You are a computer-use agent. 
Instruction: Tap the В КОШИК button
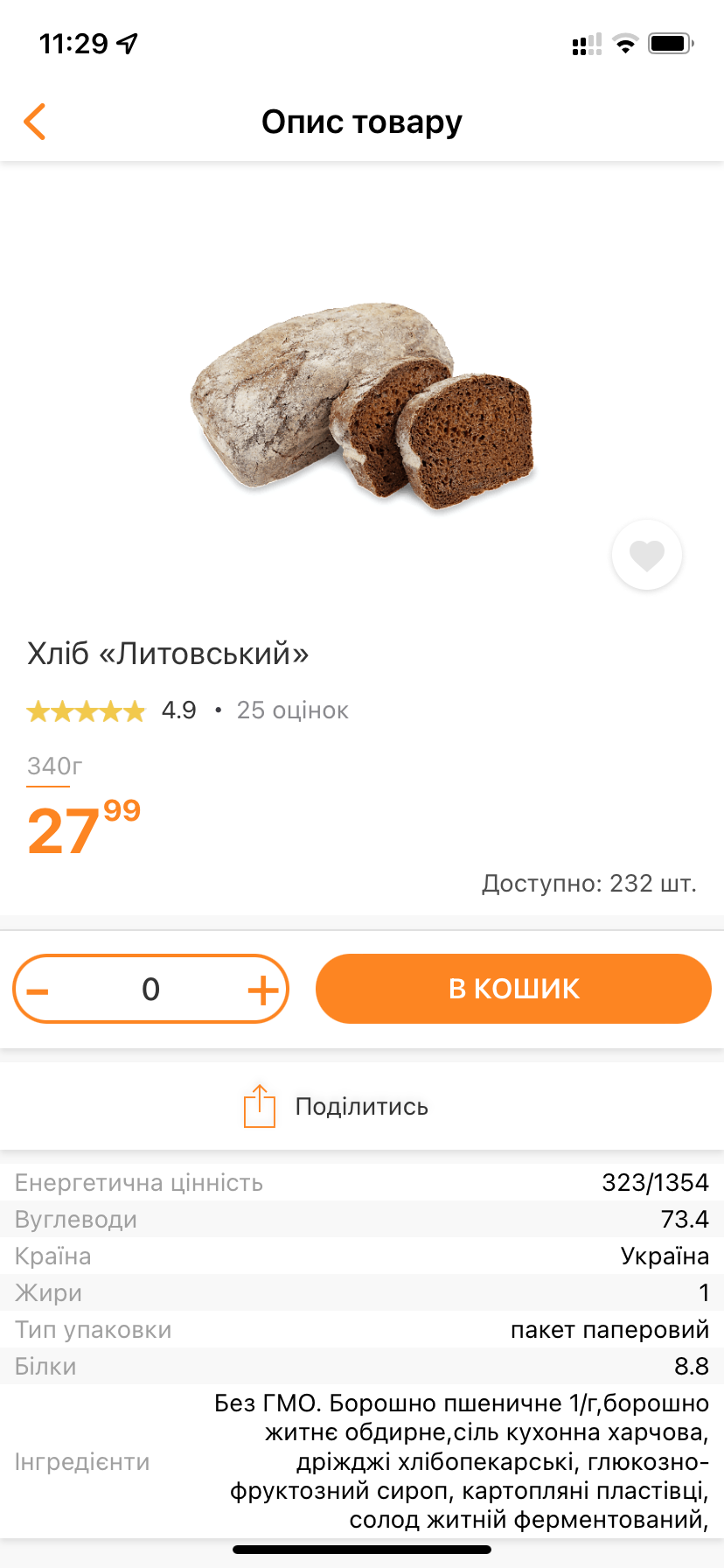[x=513, y=989]
